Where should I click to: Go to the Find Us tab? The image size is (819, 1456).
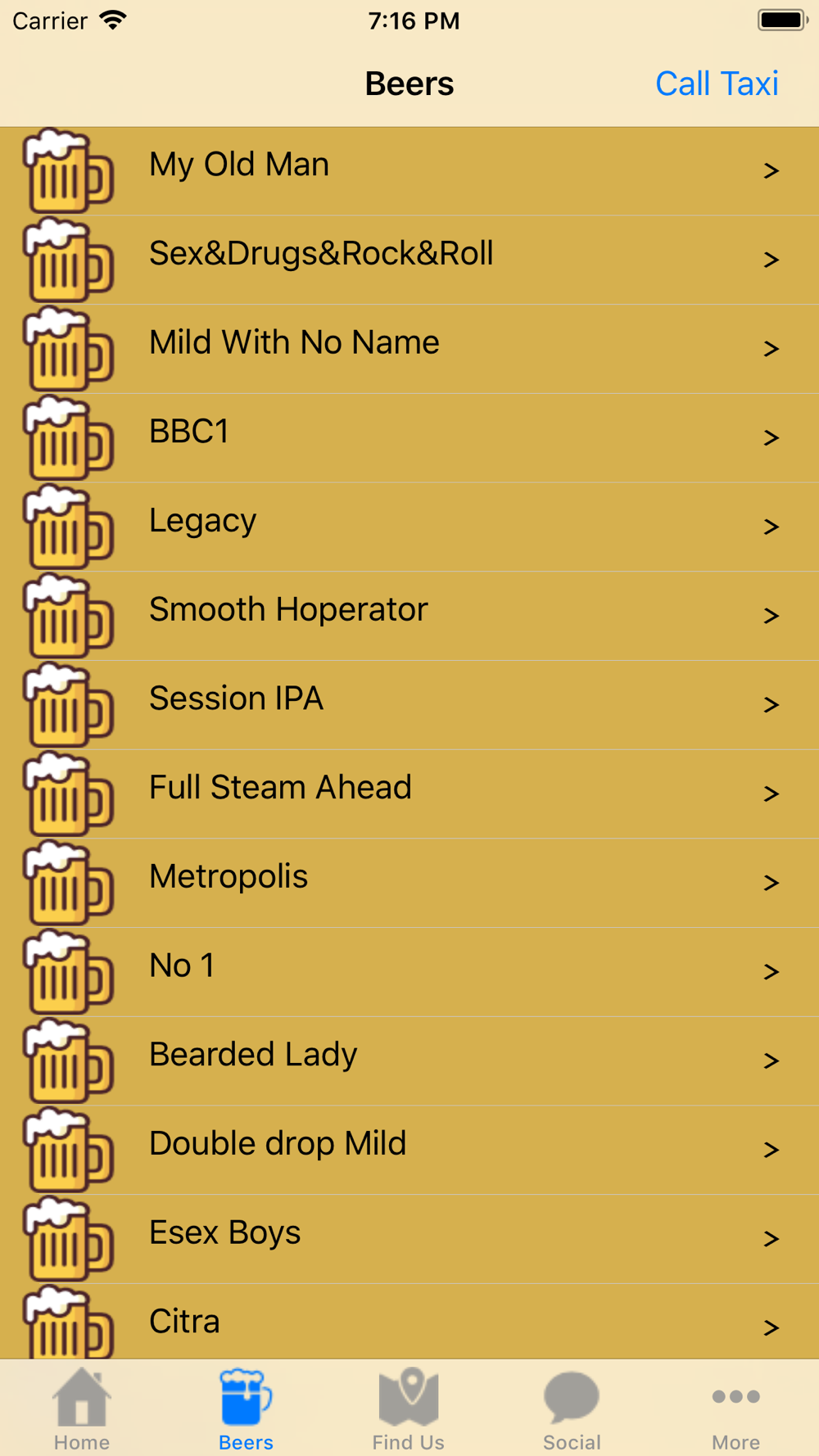click(409, 1409)
